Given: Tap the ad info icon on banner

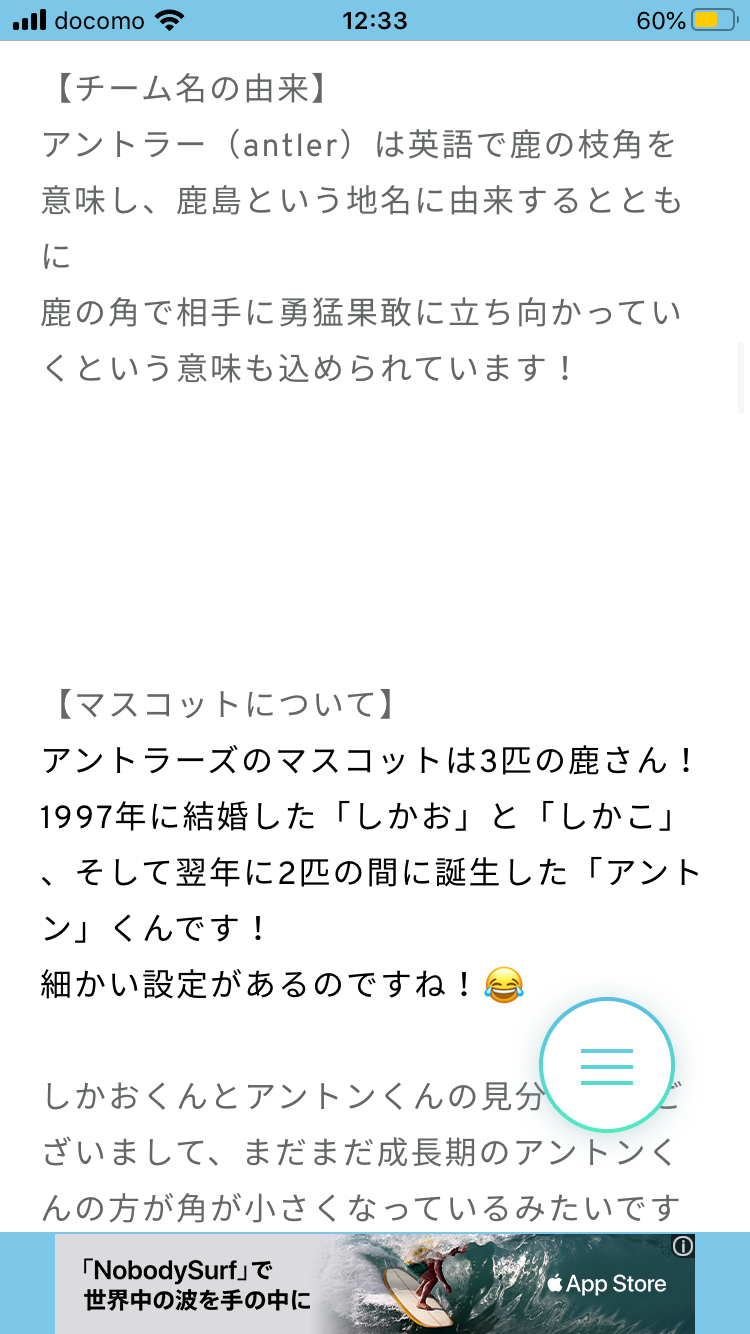Looking at the screenshot, I should tap(683, 1246).
